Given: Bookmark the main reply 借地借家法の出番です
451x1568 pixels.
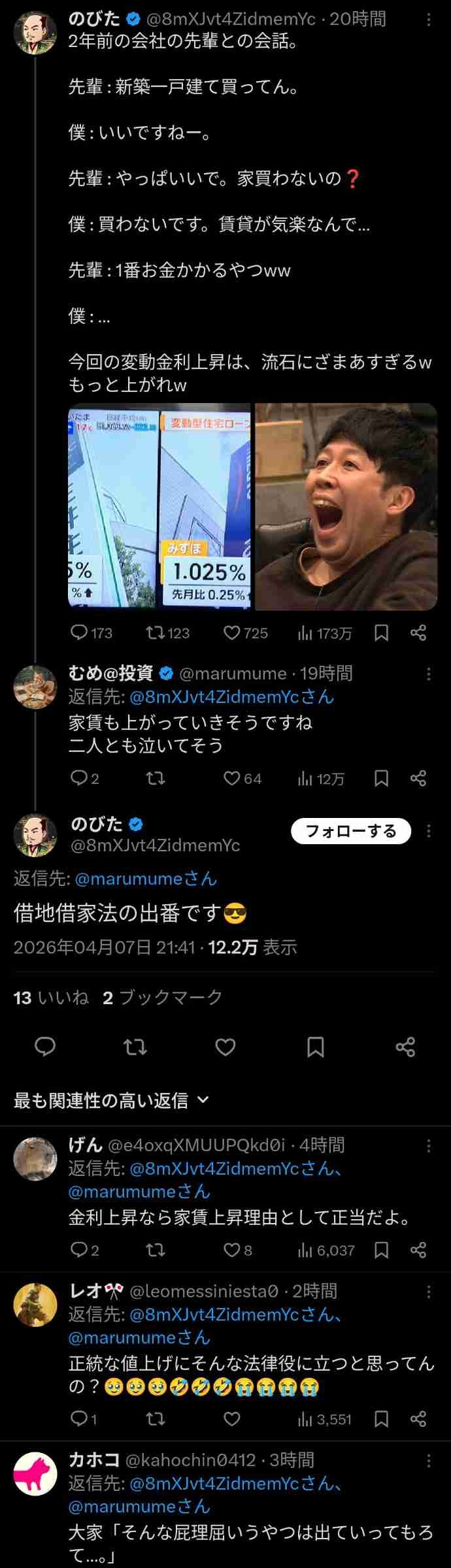Looking at the screenshot, I should tap(316, 1047).
